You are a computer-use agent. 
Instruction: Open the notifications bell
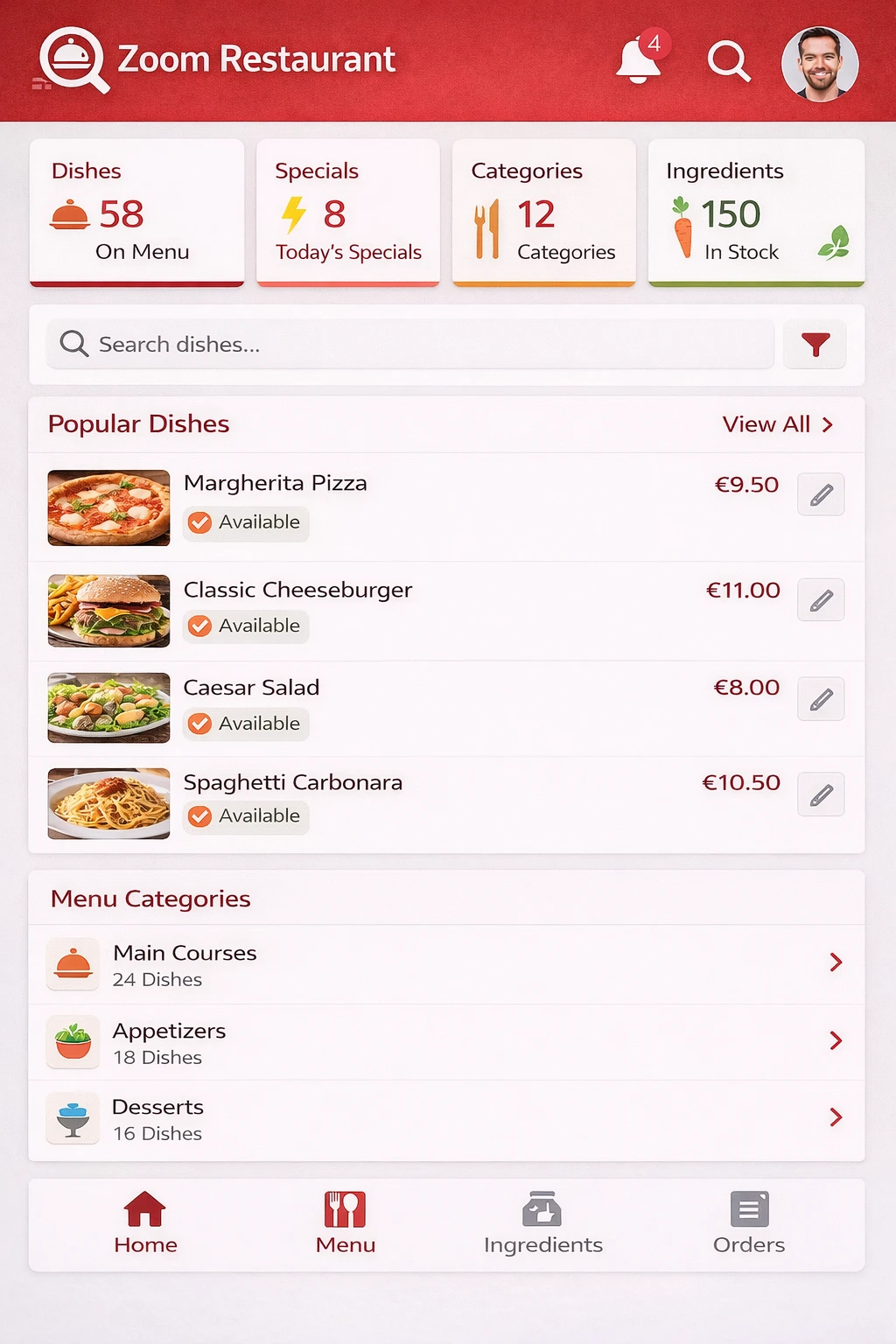click(640, 61)
